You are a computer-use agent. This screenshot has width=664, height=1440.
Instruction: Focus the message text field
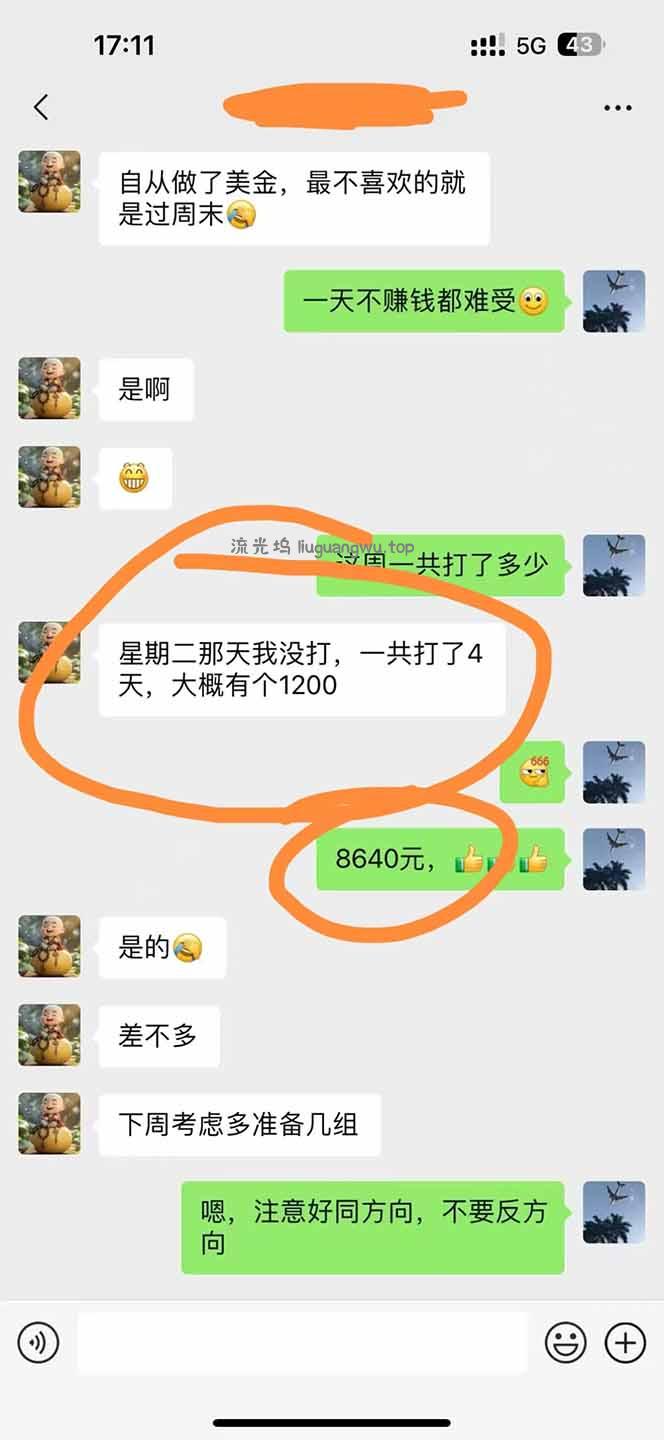click(x=302, y=1342)
